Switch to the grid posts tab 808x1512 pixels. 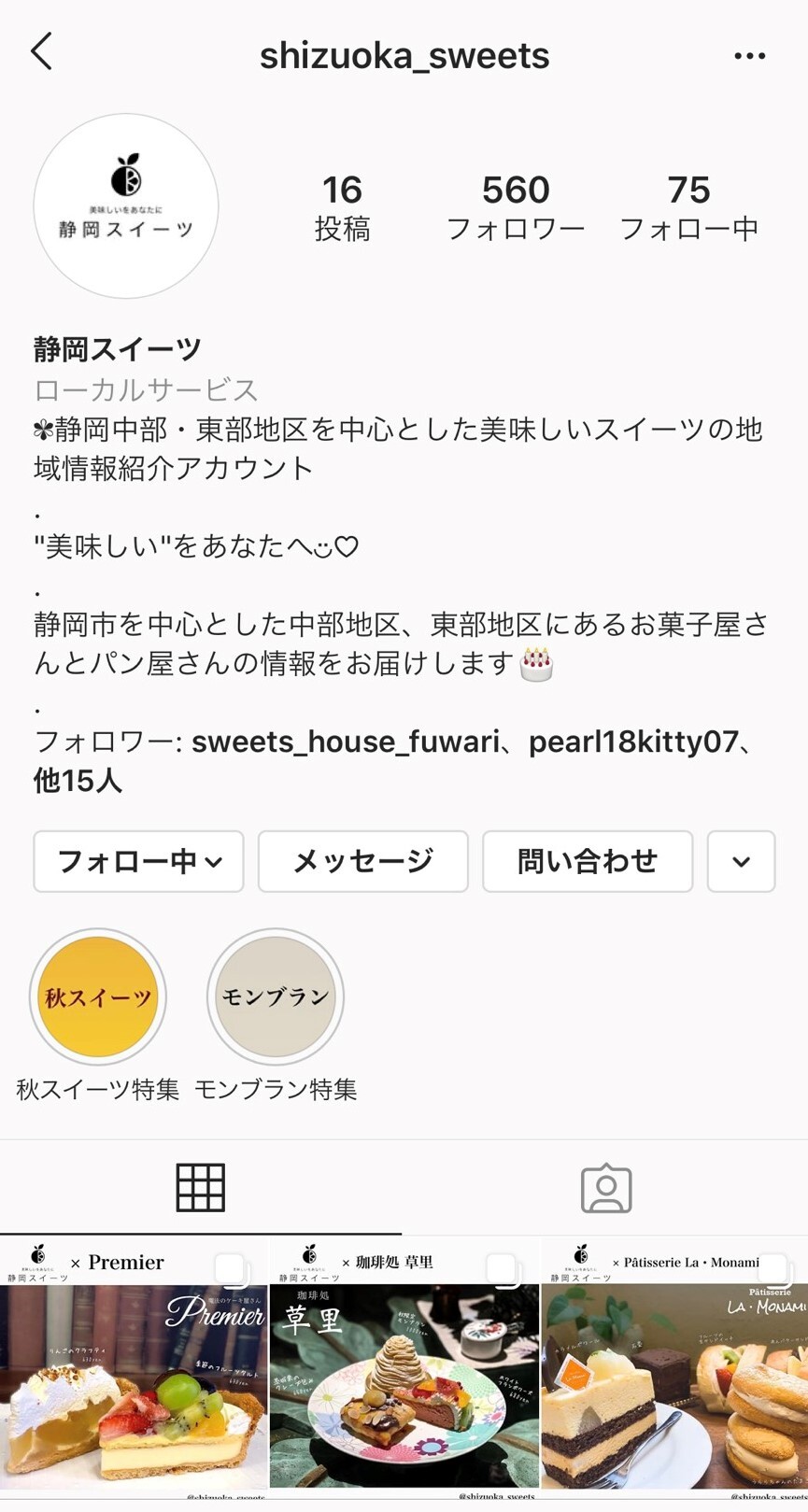point(201,1188)
